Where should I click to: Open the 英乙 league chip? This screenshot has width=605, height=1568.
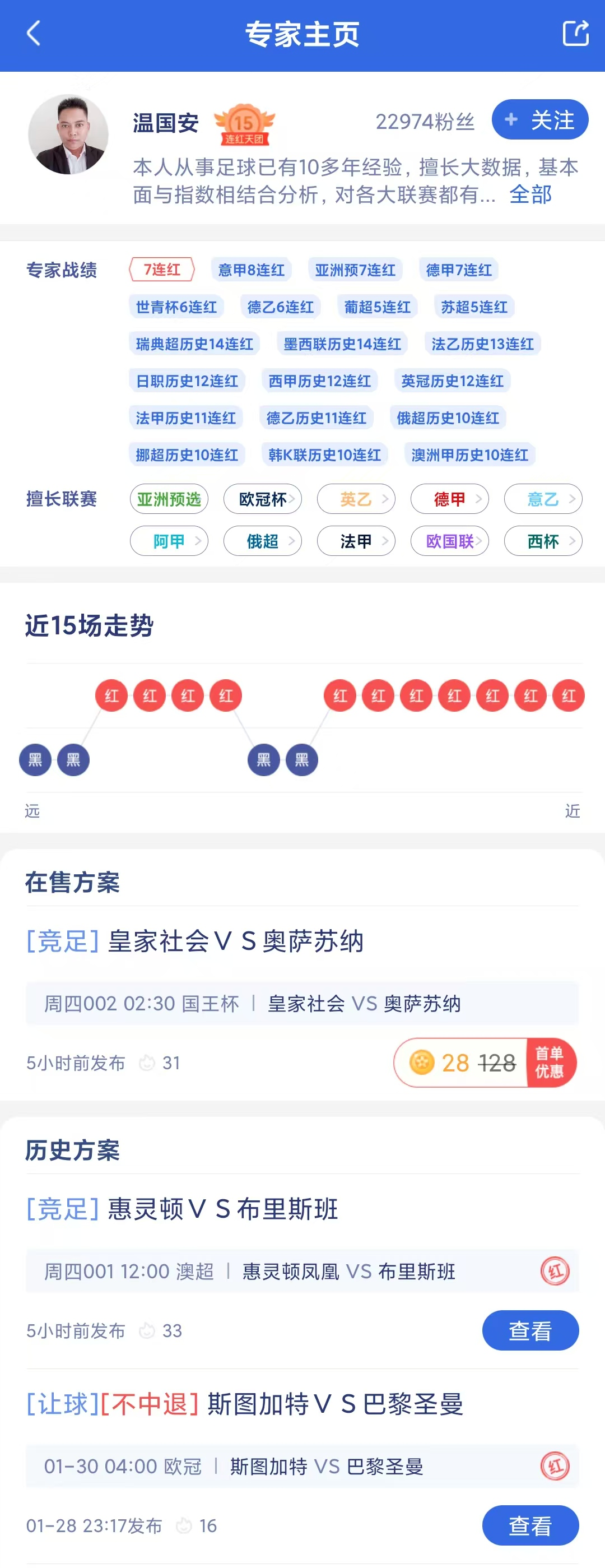[356, 499]
